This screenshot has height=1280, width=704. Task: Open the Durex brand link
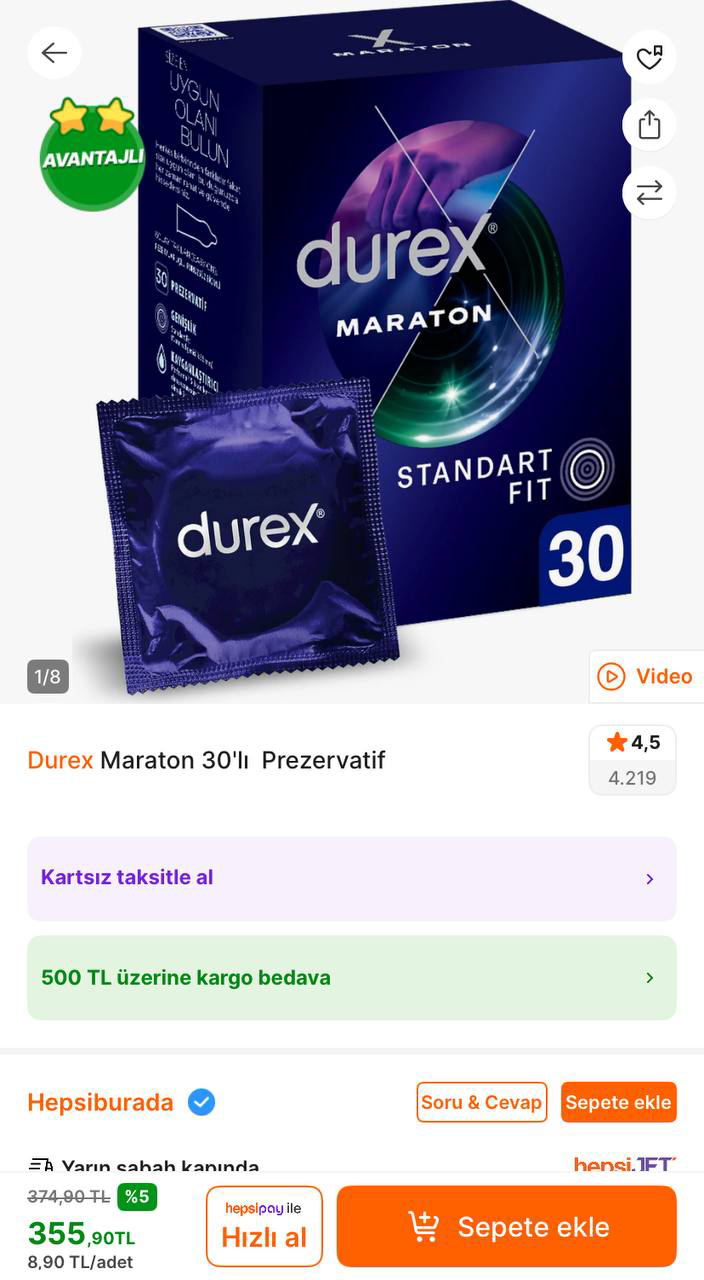click(x=60, y=760)
